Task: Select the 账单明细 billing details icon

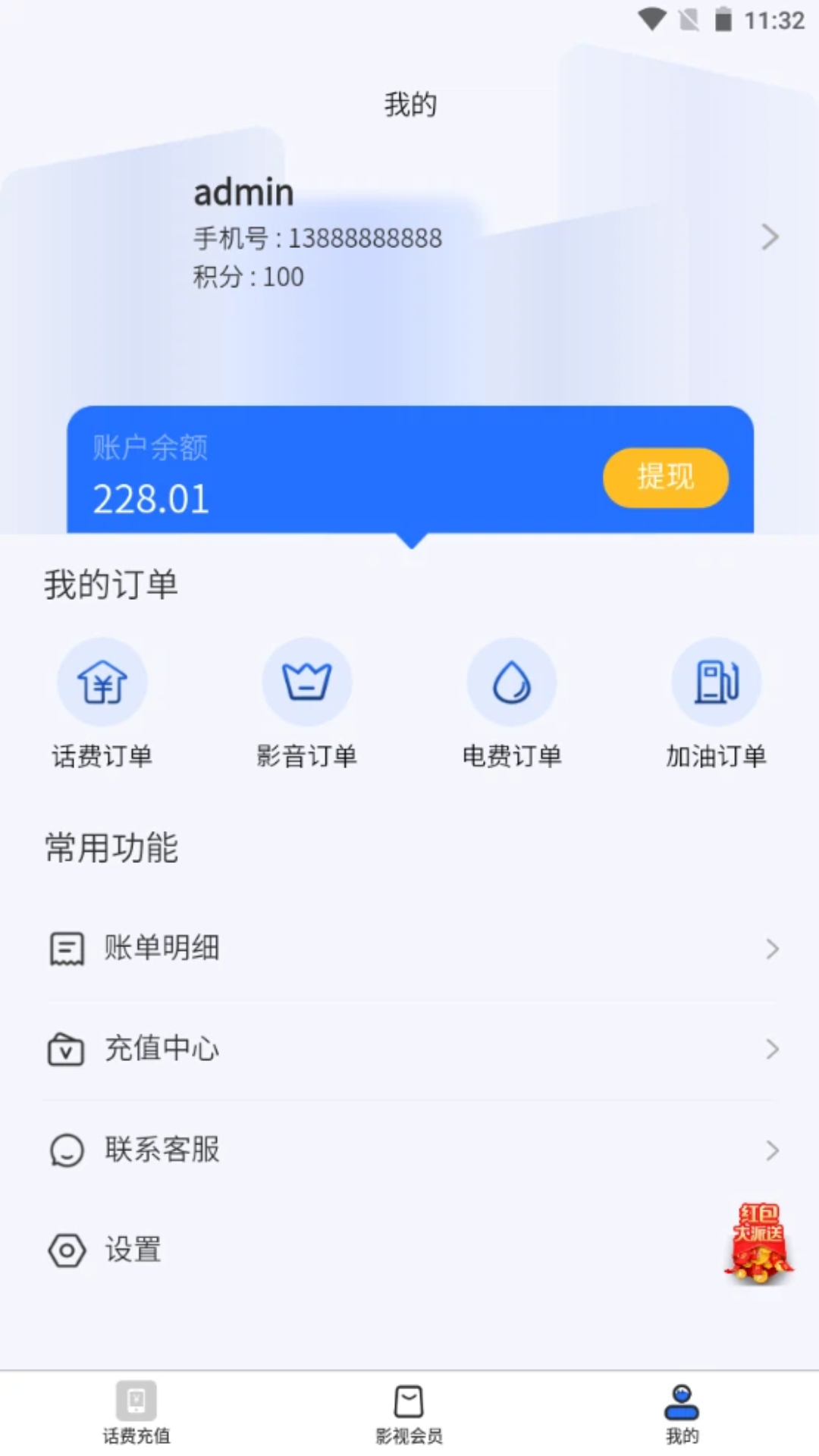Action: pos(67,947)
